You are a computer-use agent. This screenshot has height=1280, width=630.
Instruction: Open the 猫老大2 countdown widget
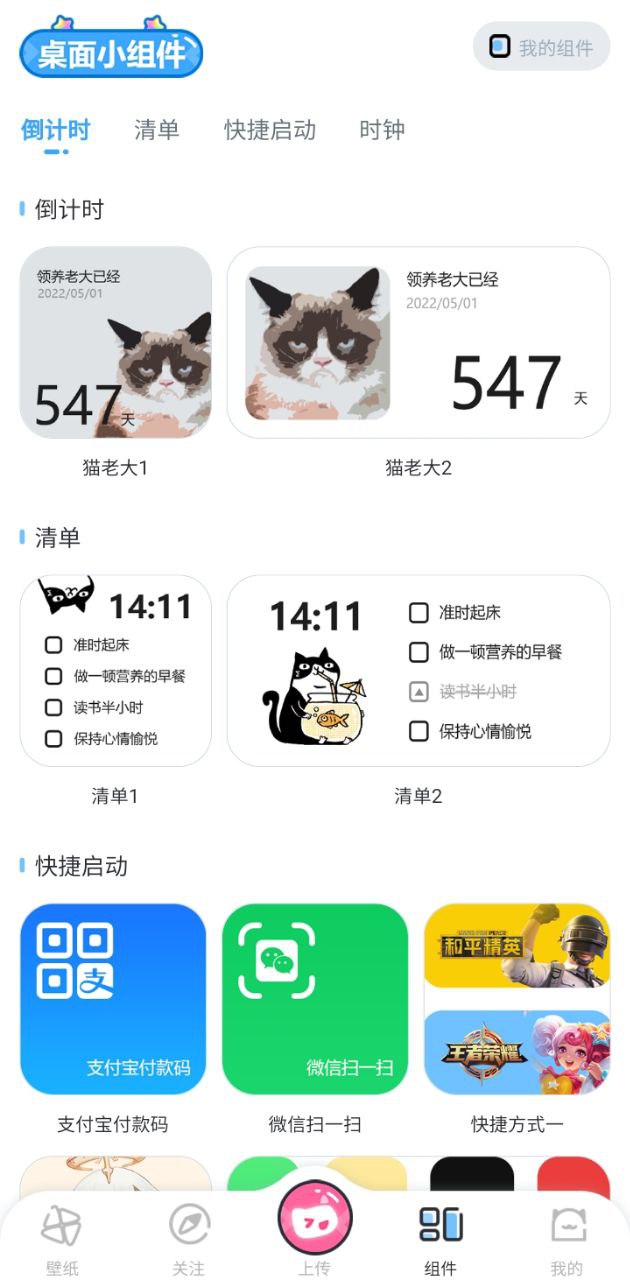coord(418,343)
